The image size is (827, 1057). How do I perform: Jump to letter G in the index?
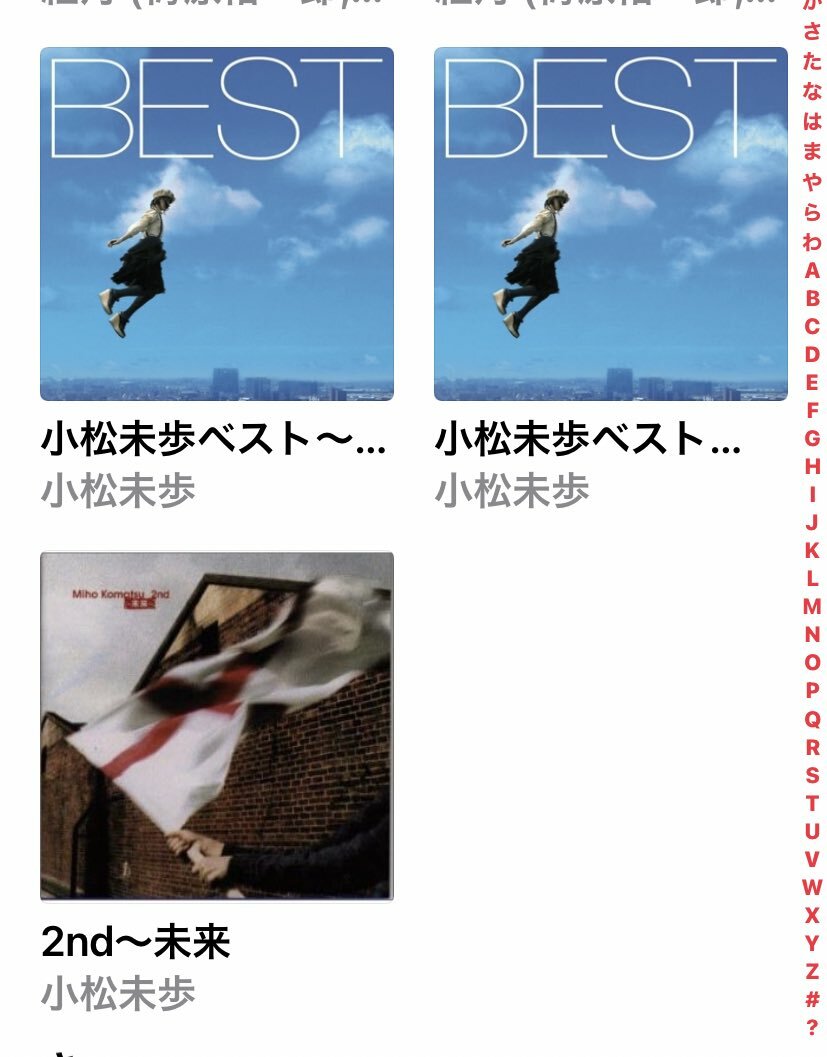(812, 439)
